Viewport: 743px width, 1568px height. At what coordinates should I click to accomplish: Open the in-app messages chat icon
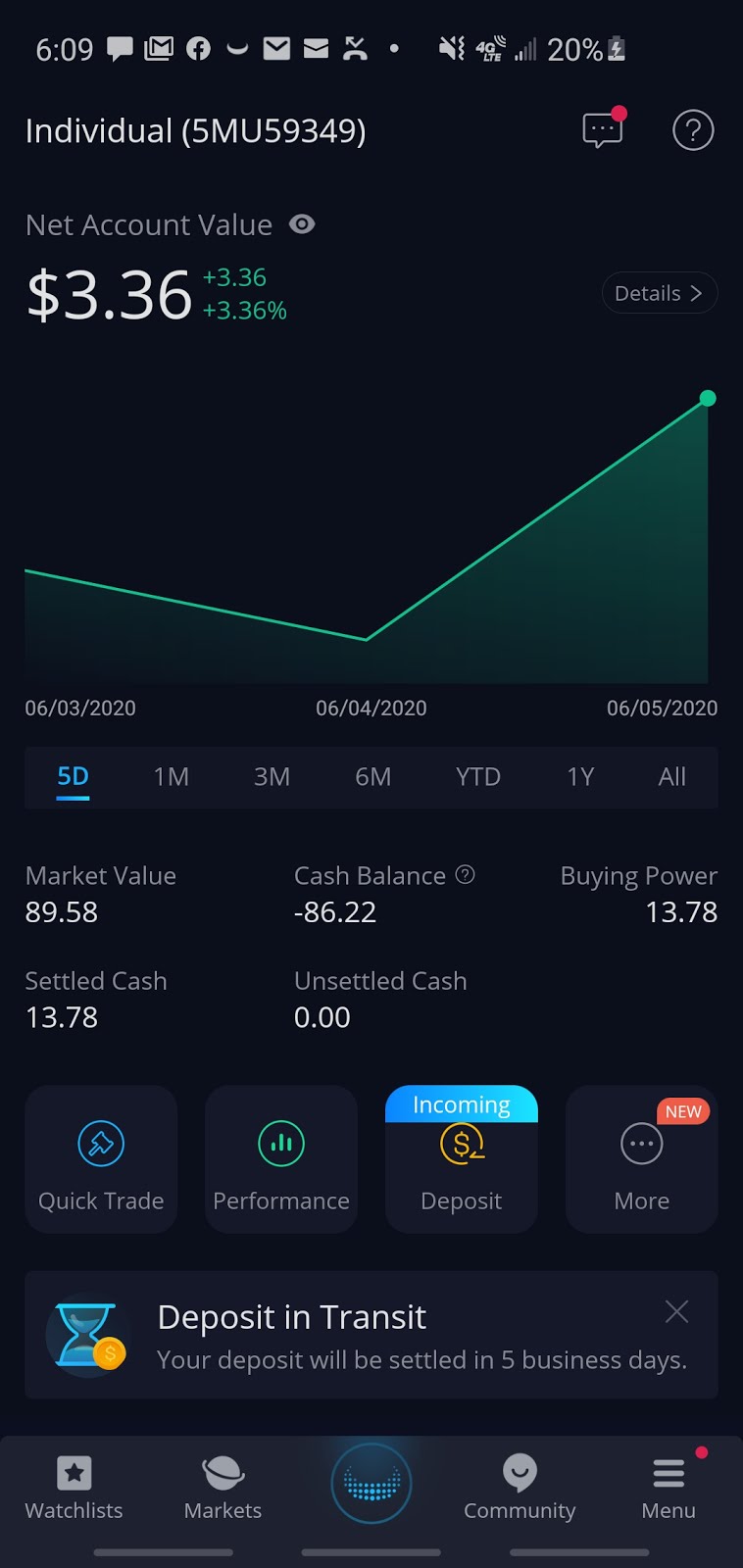(x=602, y=130)
